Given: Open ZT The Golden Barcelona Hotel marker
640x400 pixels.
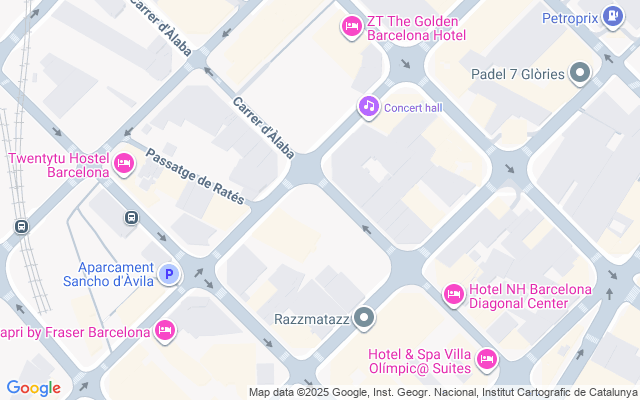Looking at the screenshot, I should (x=351, y=27).
